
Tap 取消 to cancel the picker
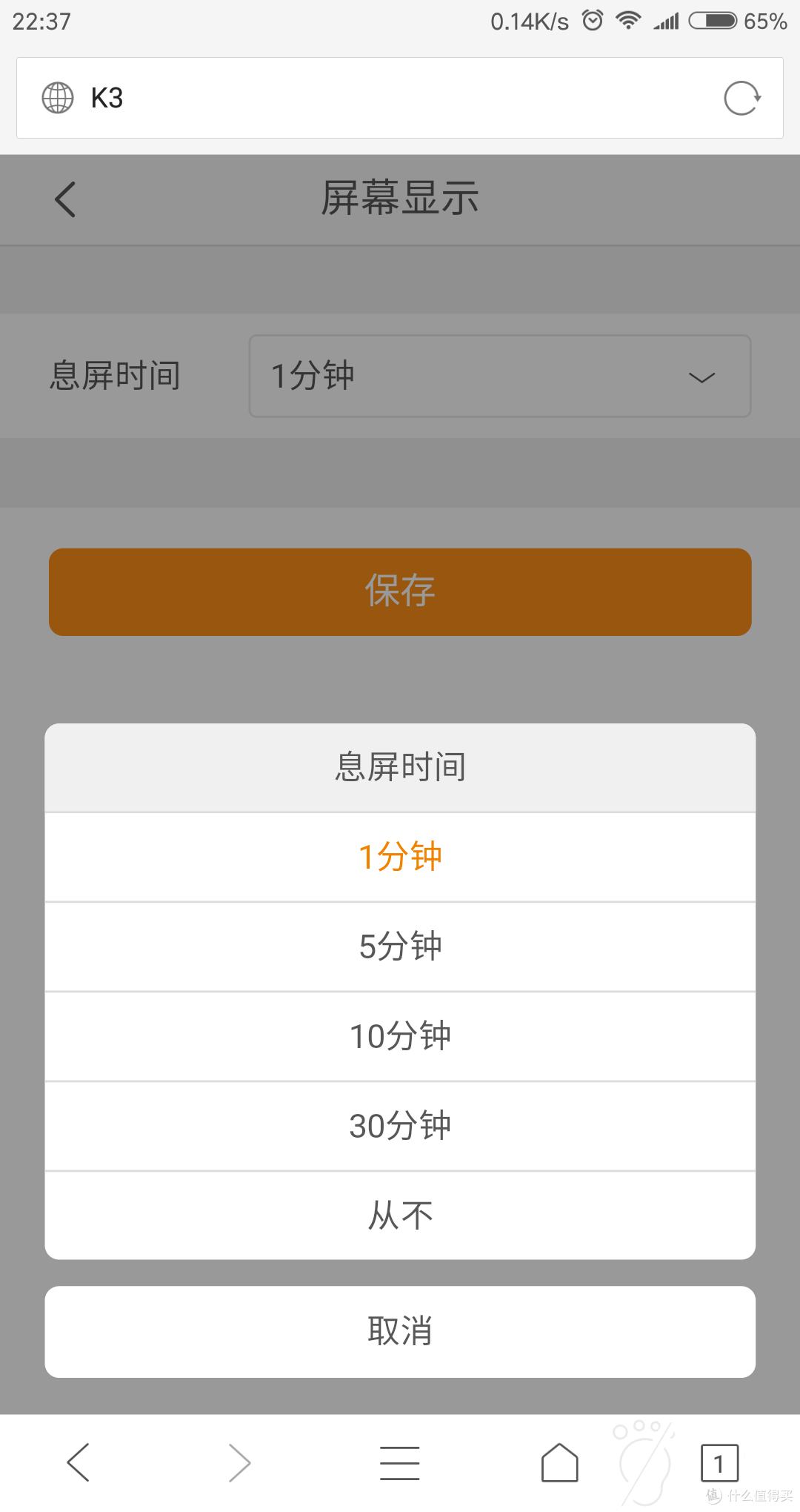[x=400, y=1331]
